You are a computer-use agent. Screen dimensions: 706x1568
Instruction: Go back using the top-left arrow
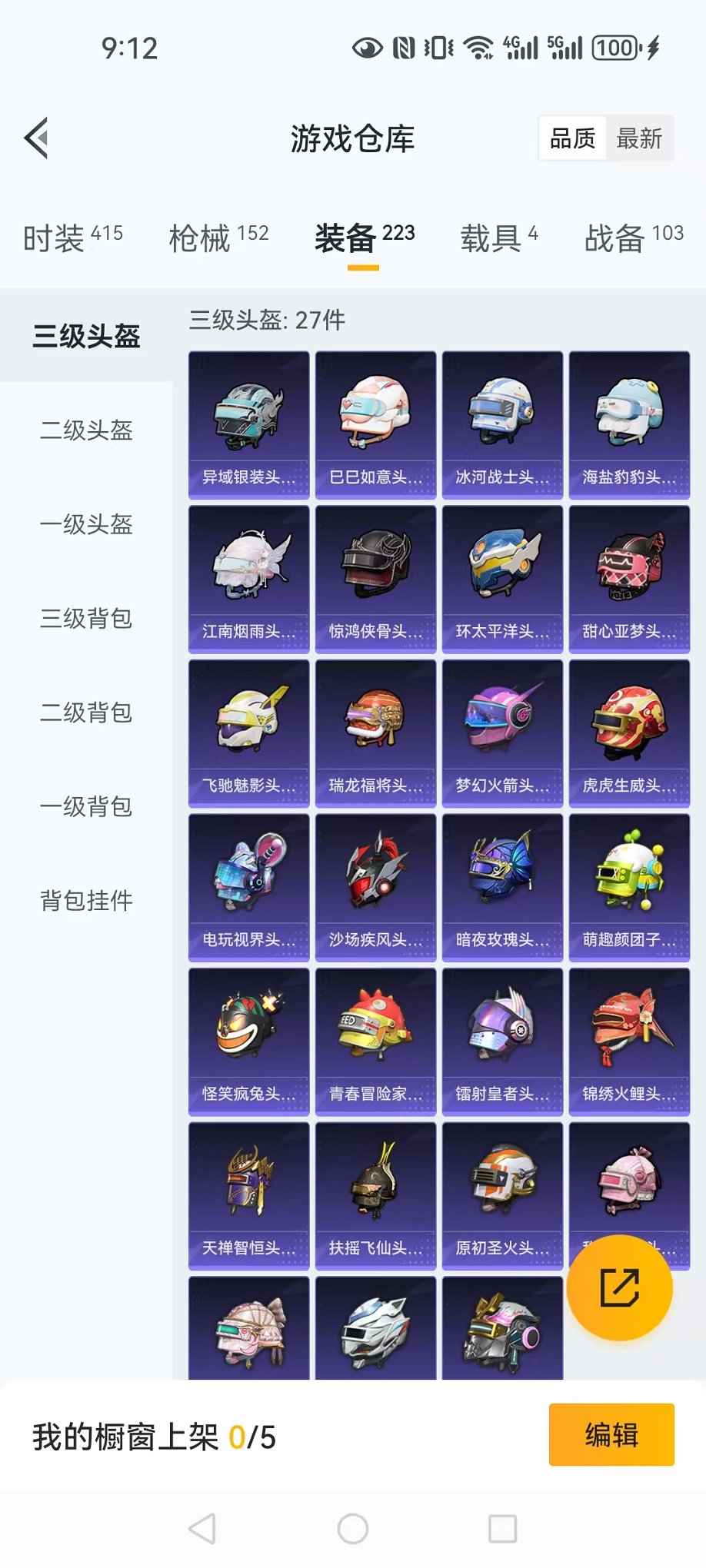(37, 138)
